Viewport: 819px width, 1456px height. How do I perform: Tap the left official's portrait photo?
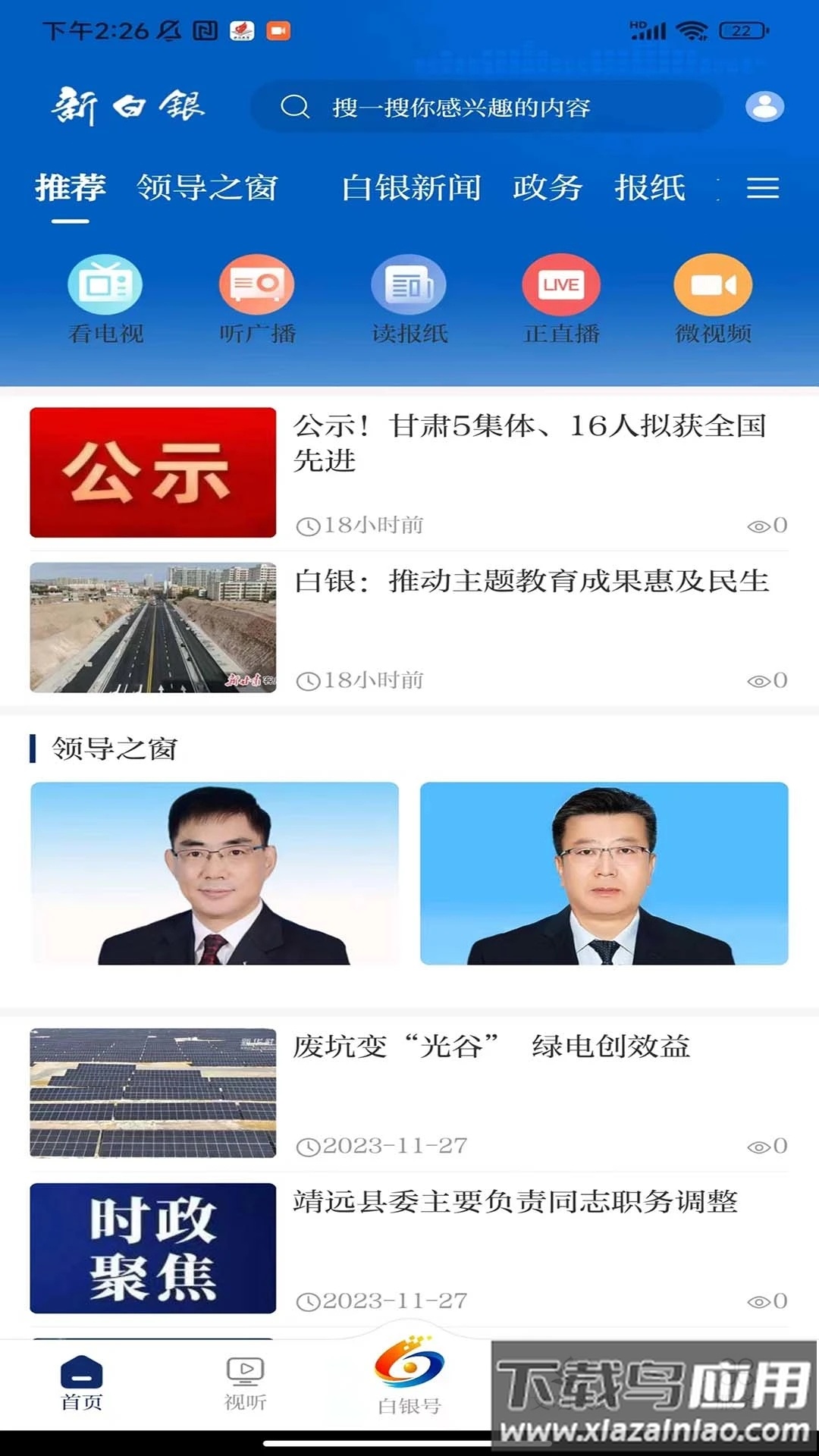click(215, 872)
